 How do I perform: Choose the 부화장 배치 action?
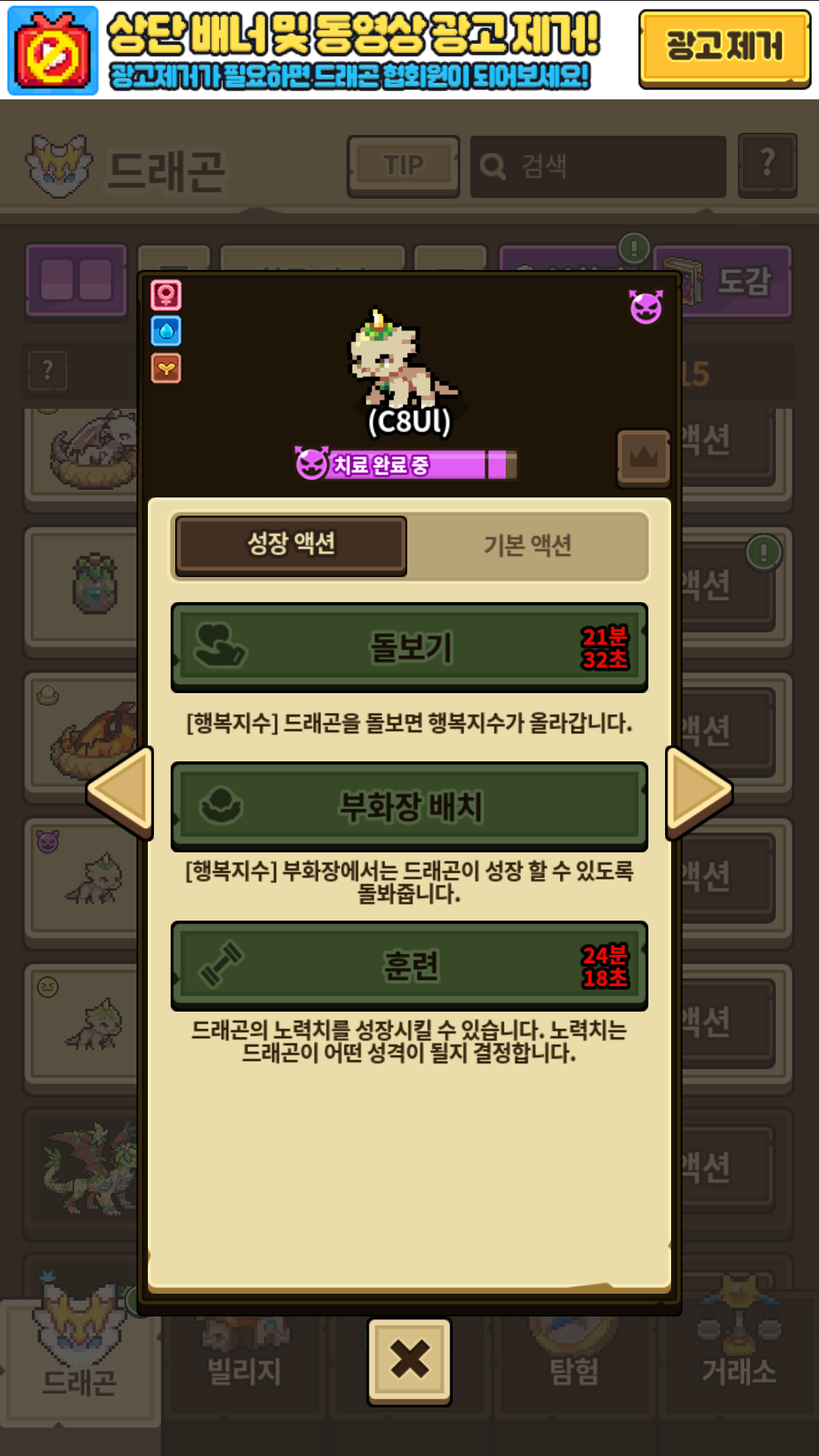pos(409,807)
